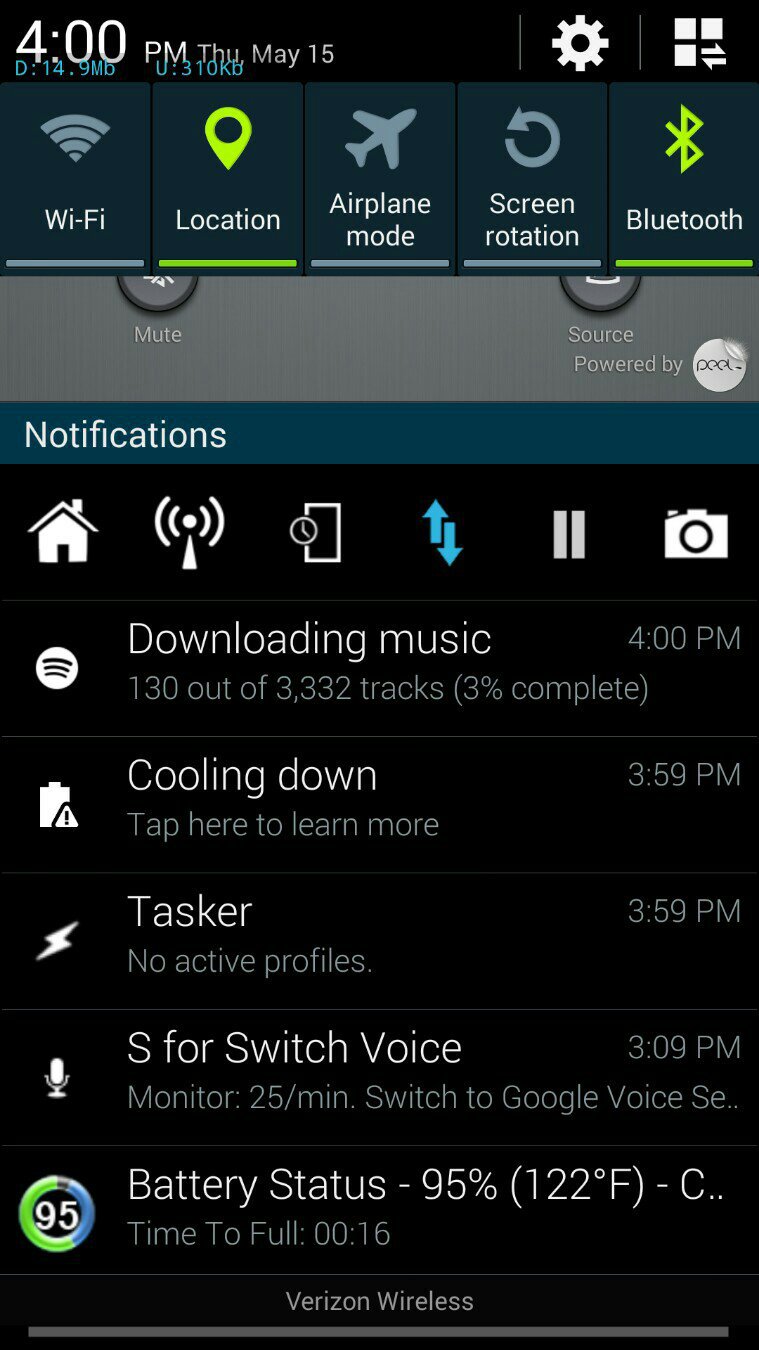Tap the Source remote button

pyautogui.click(x=600, y=300)
